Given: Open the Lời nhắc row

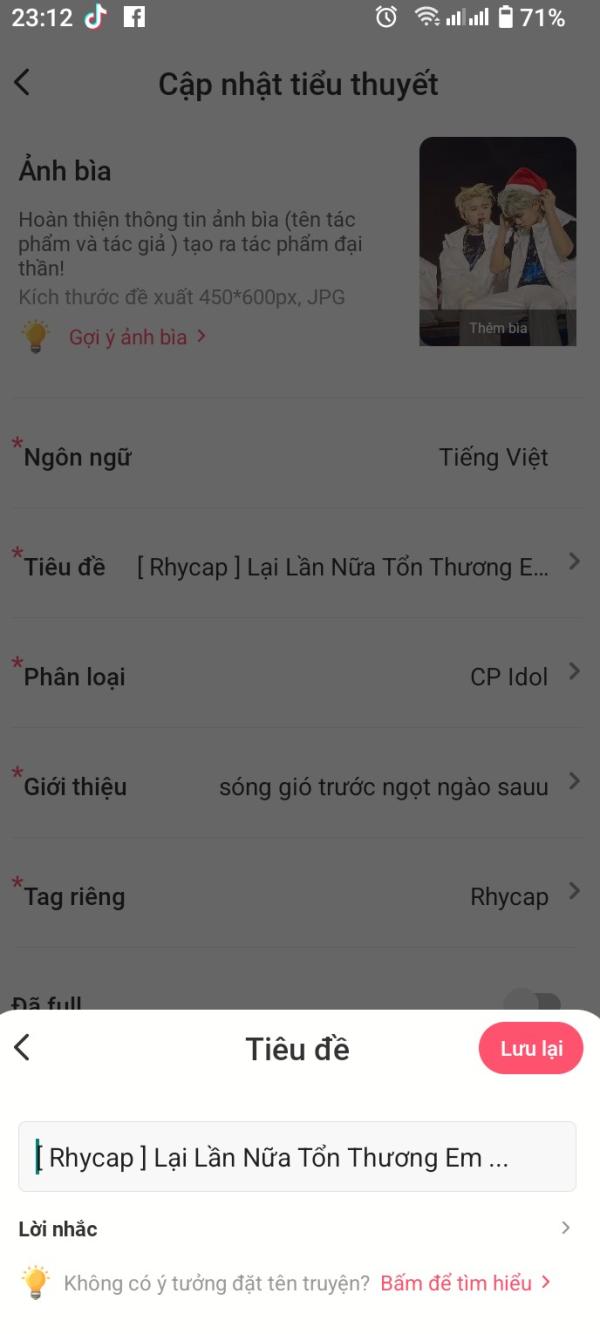Looking at the screenshot, I should pyautogui.click(x=297, y=1229).
